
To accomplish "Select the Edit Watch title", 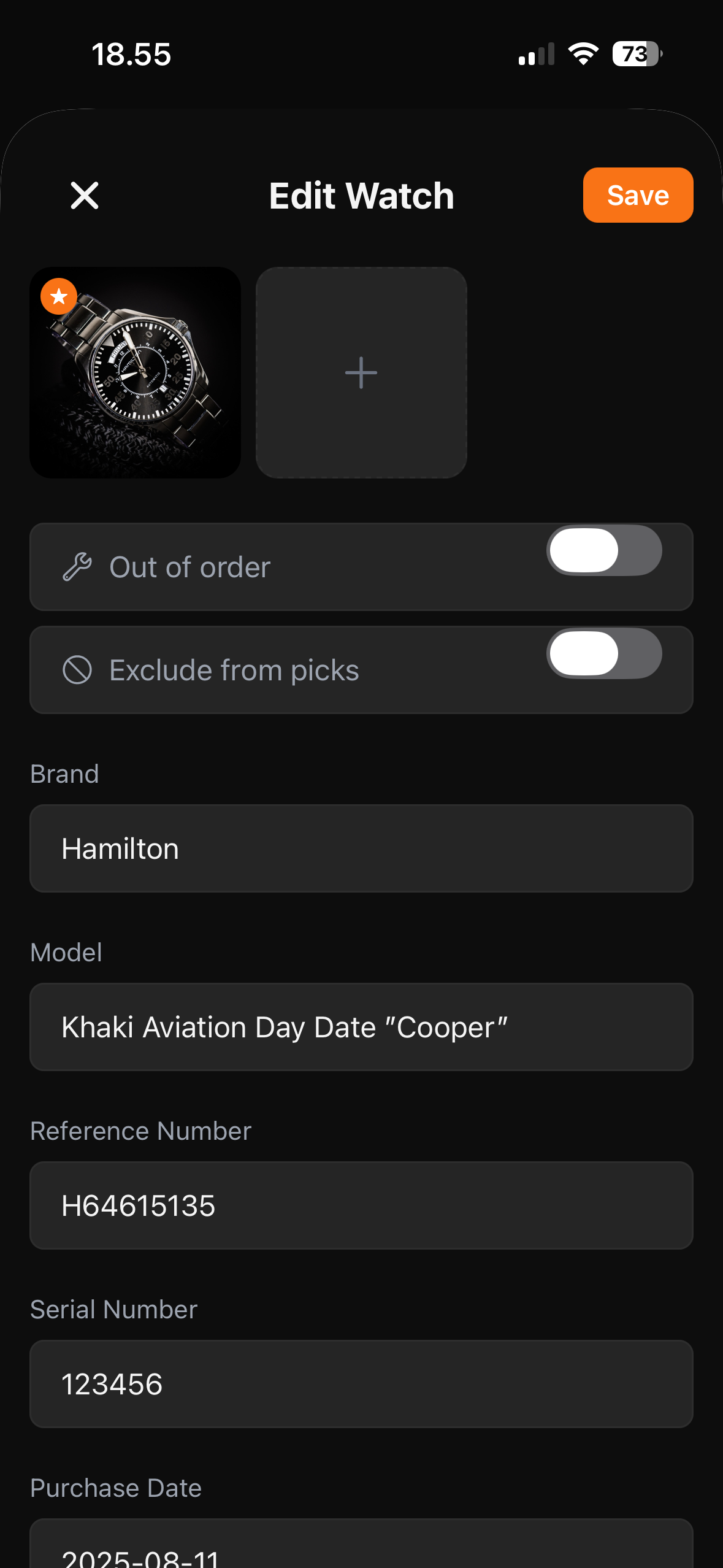I will tap(361, 195).
